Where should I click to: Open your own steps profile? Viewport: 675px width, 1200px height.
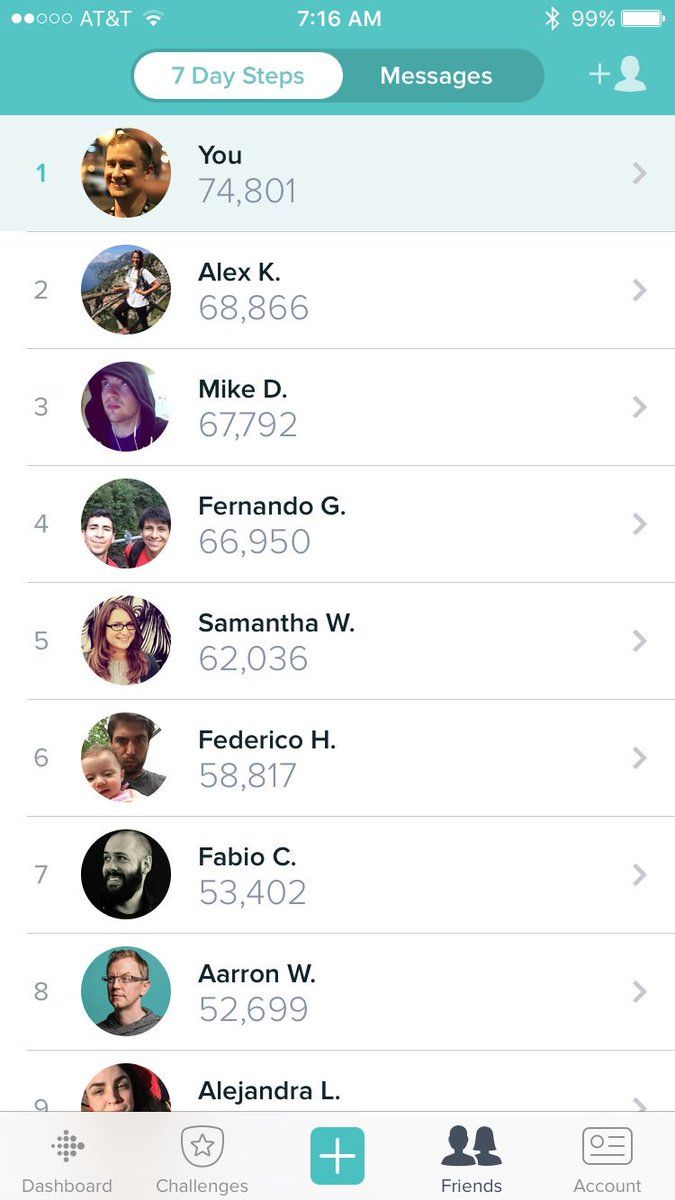click(x=337, y=173)
